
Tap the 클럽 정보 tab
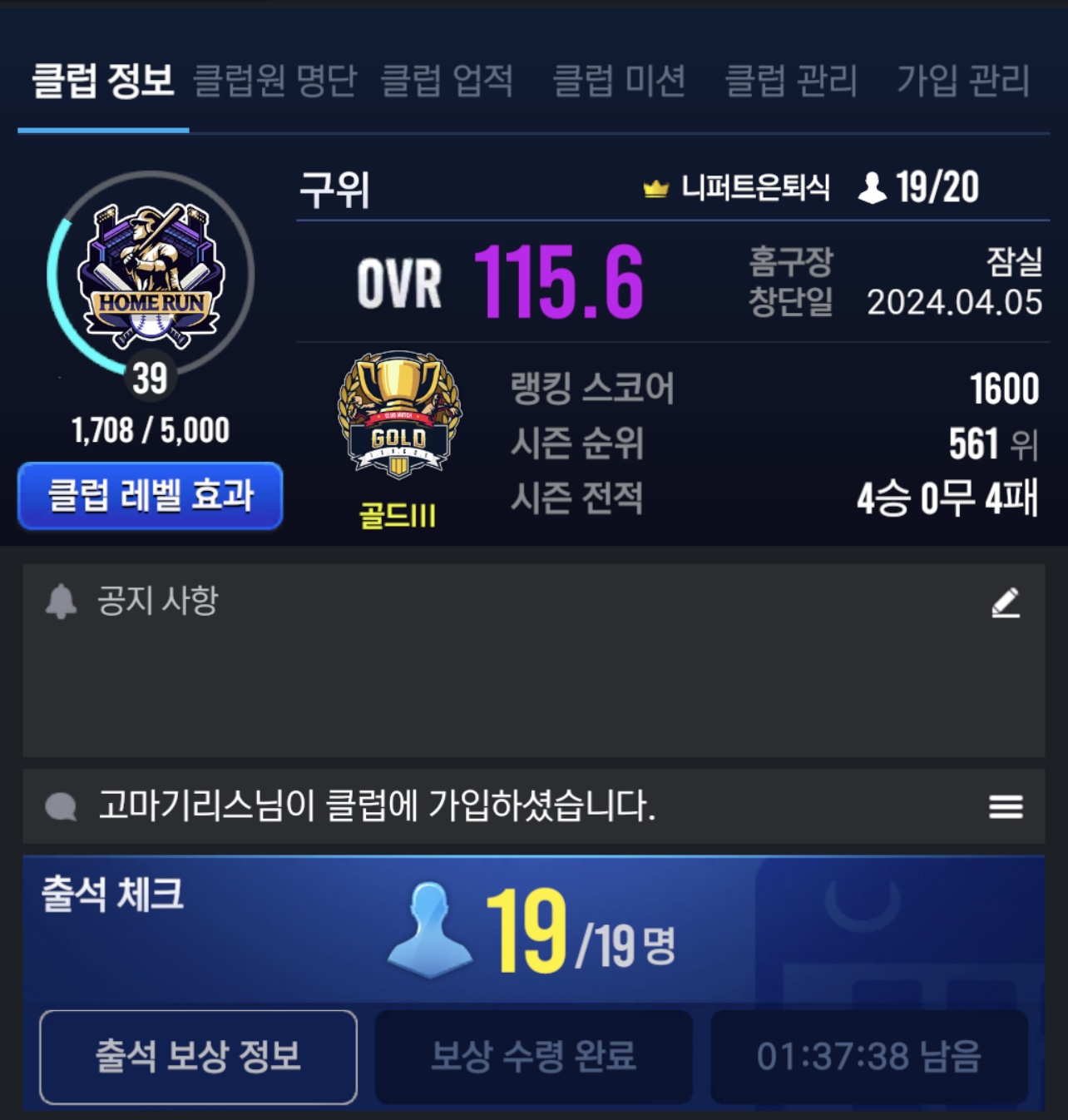pos(103,81)
